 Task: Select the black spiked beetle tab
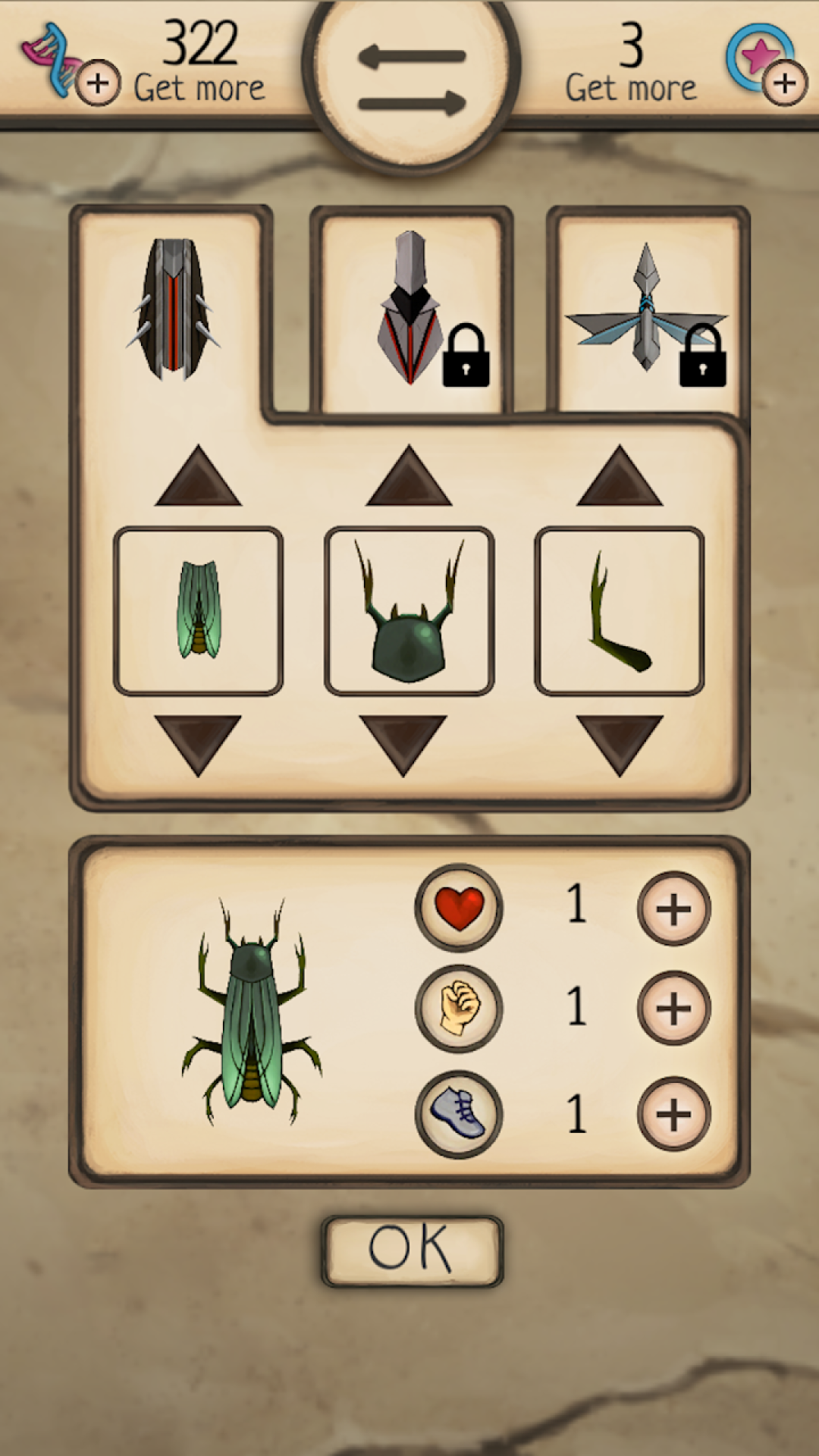click(174, 309)
